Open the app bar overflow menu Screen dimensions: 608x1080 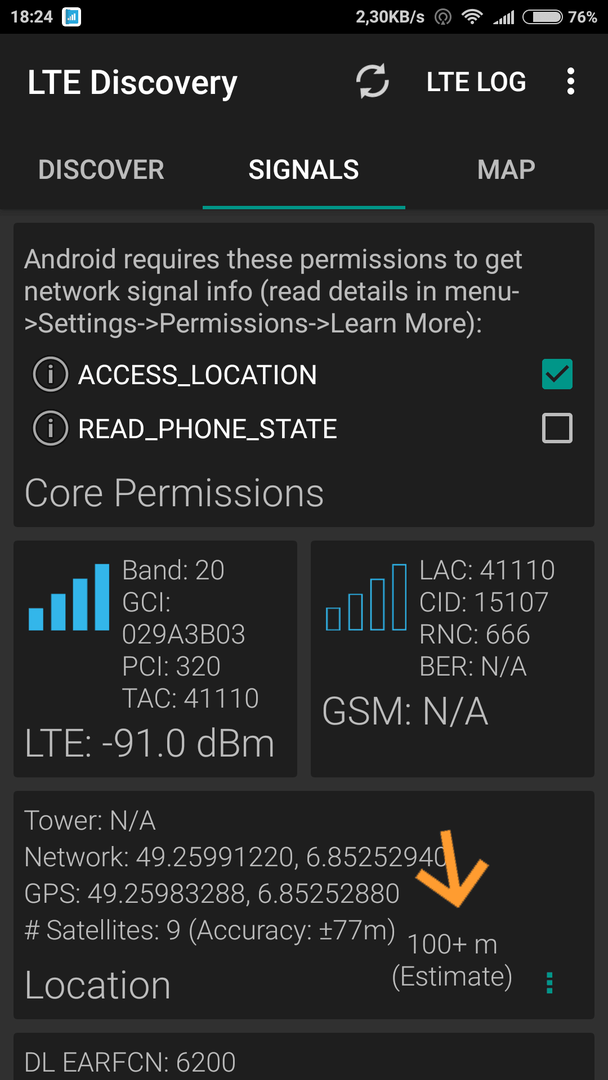570,81
